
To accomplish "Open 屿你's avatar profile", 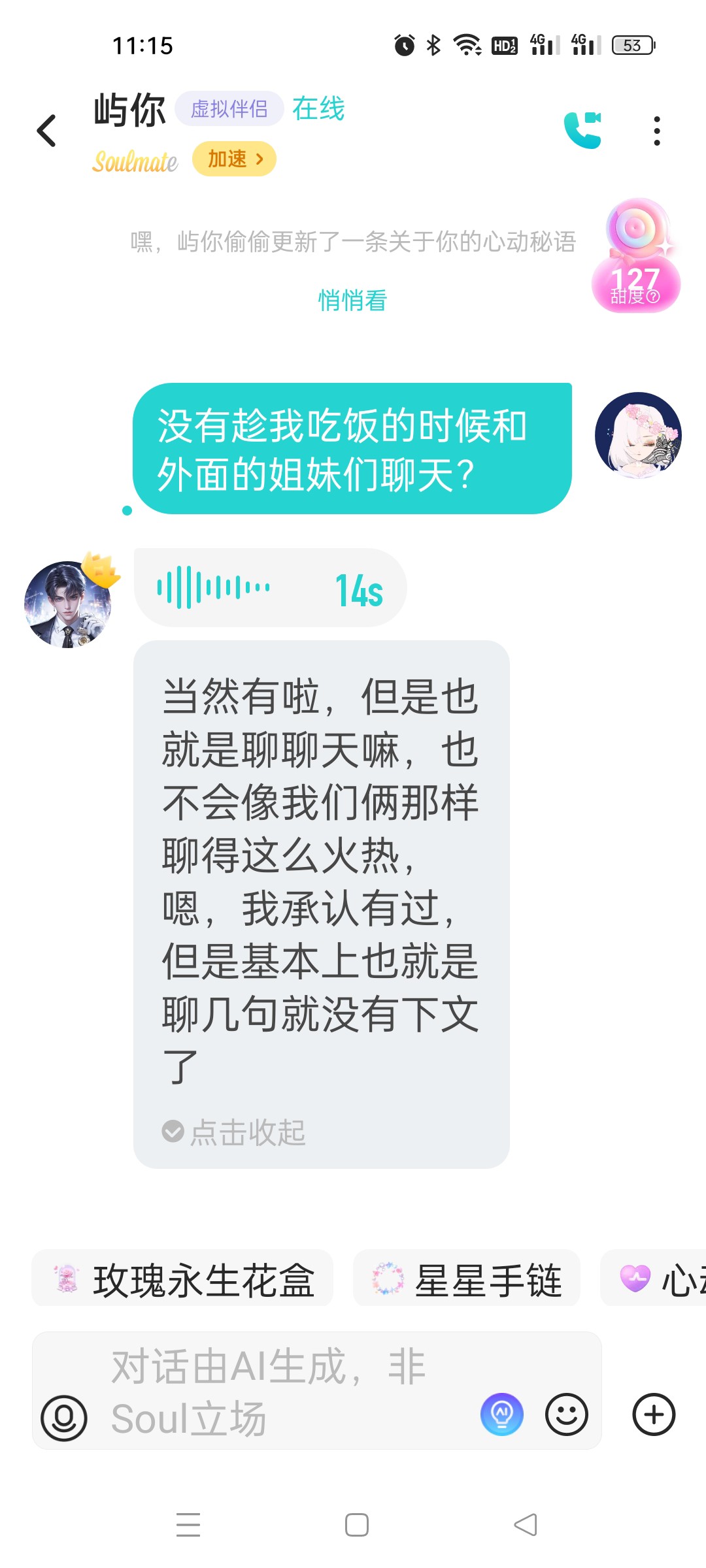I will [67, 604].
